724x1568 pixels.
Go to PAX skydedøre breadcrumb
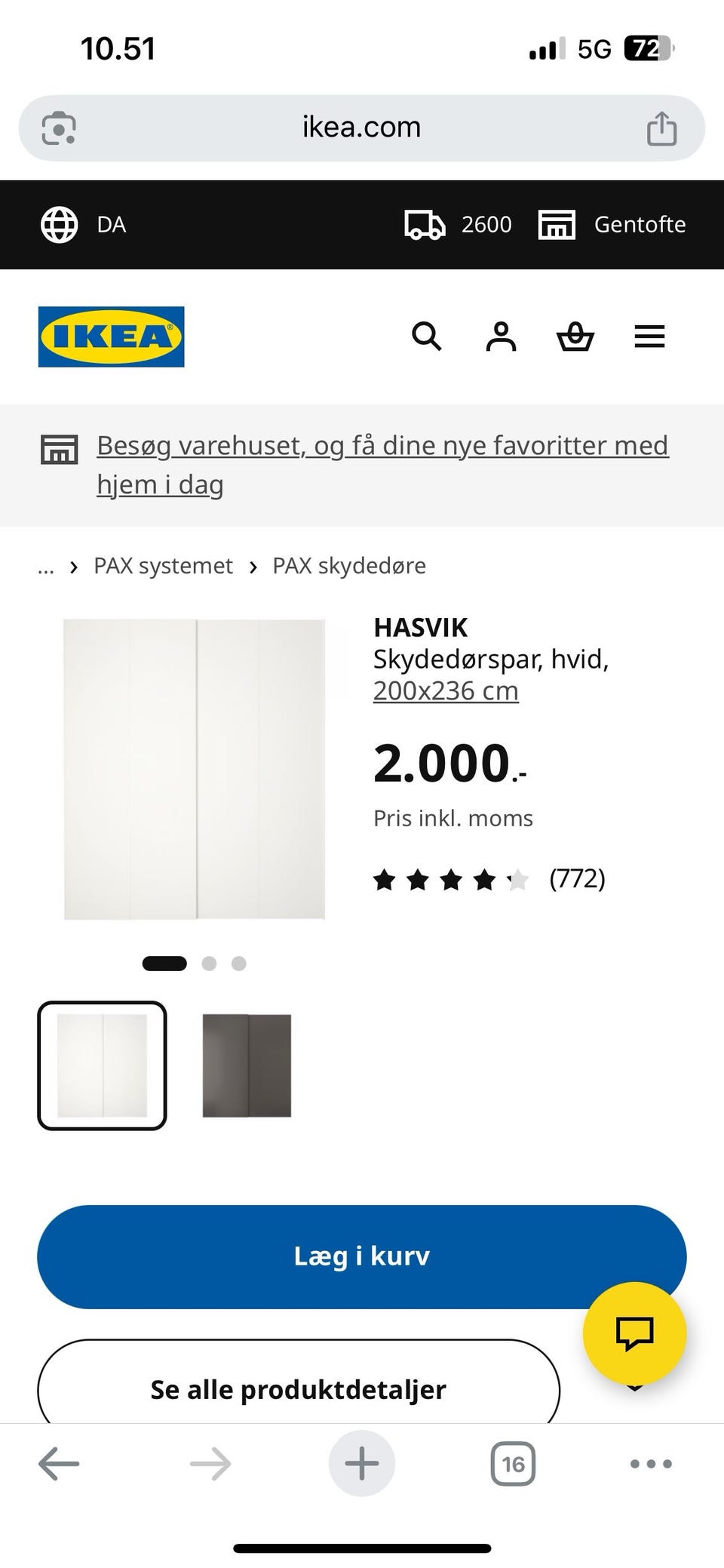pos(349,566)
